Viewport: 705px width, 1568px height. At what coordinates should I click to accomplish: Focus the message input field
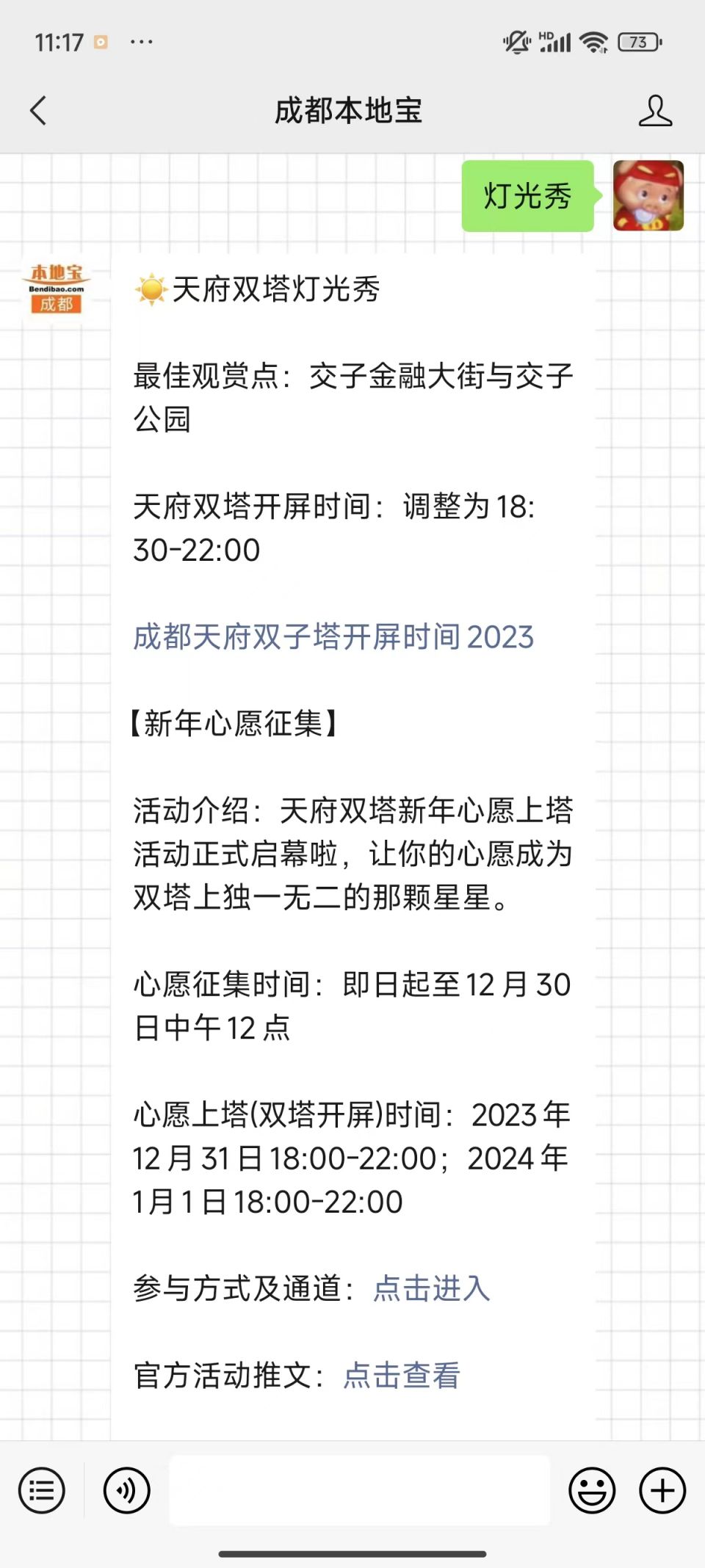[x=360, y=1490]
